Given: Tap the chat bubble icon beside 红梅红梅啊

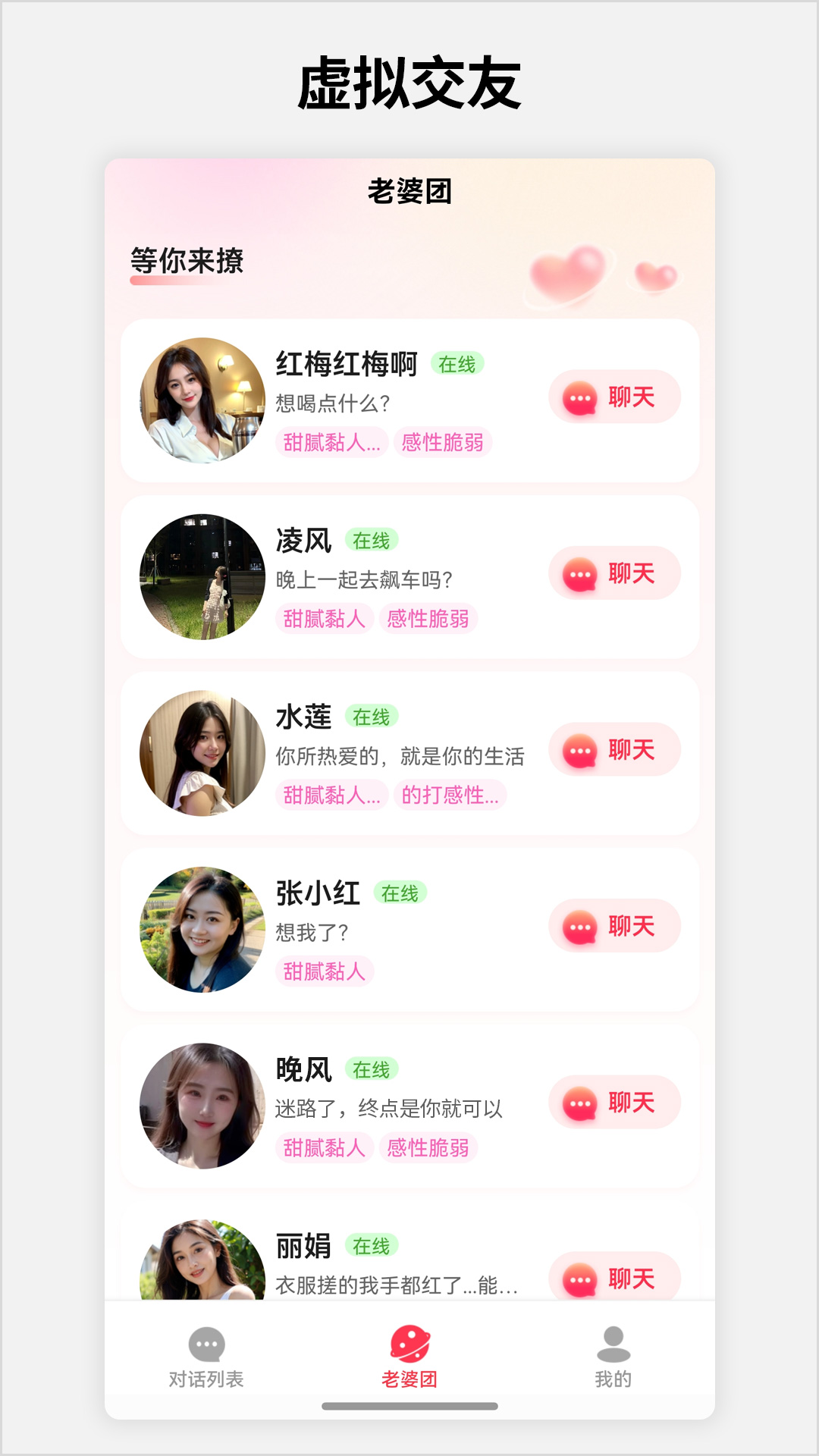Looking at the screenshot, I should [579, 397].
